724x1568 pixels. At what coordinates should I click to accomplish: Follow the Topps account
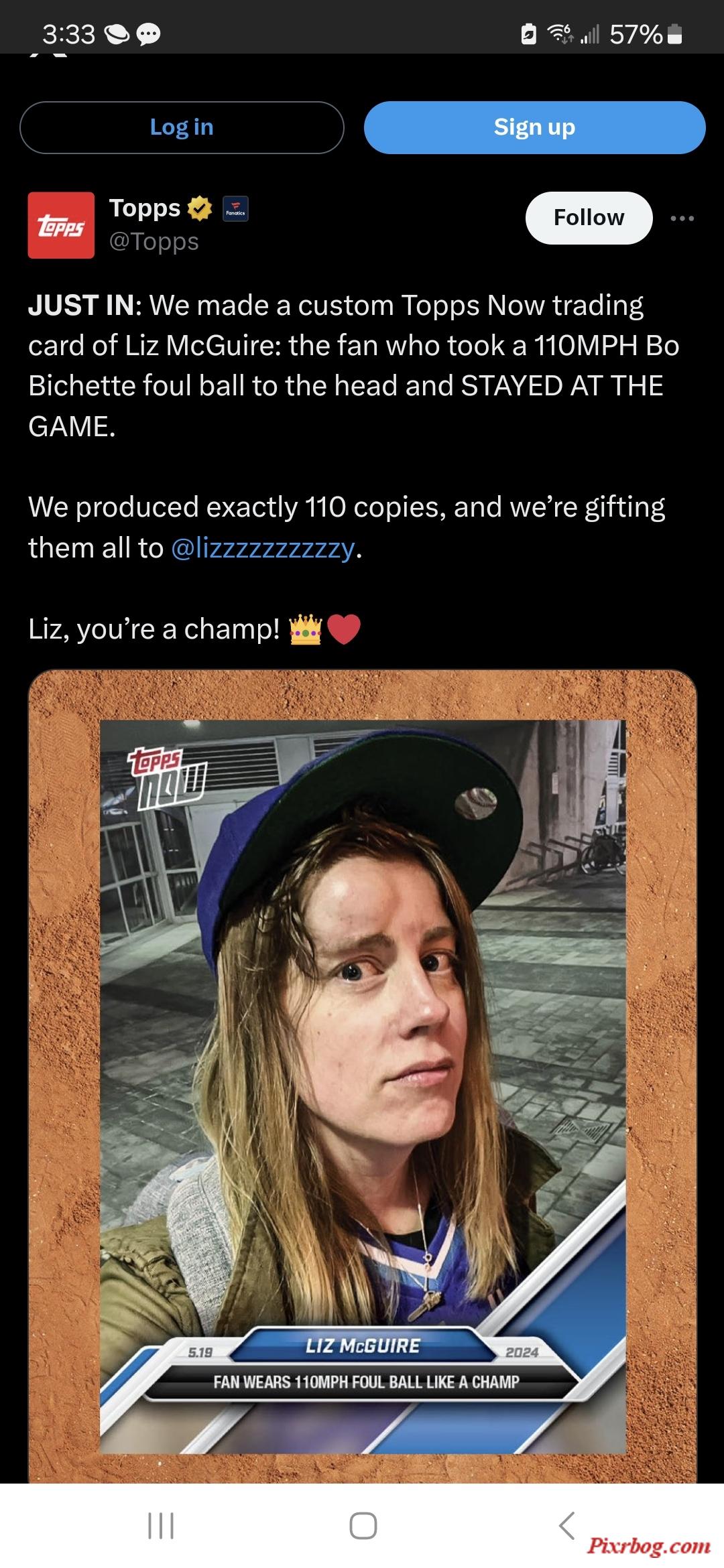(589, 218)
